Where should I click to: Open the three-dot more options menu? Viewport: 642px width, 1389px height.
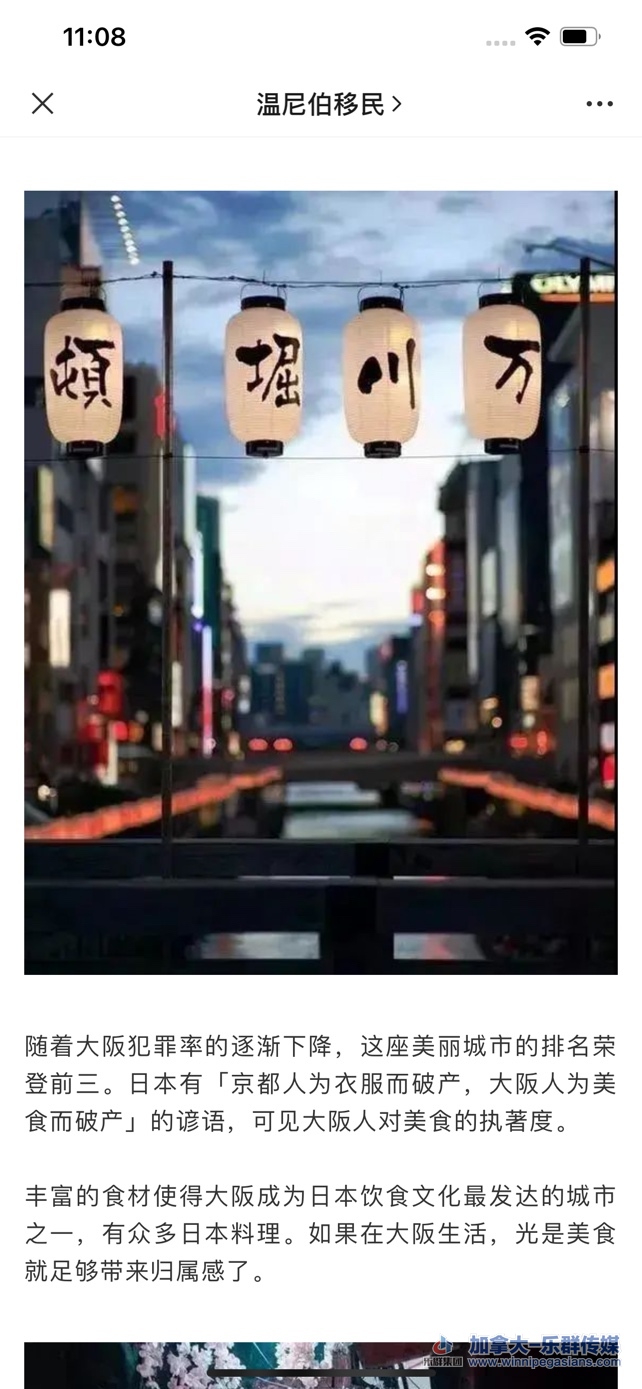599,104
